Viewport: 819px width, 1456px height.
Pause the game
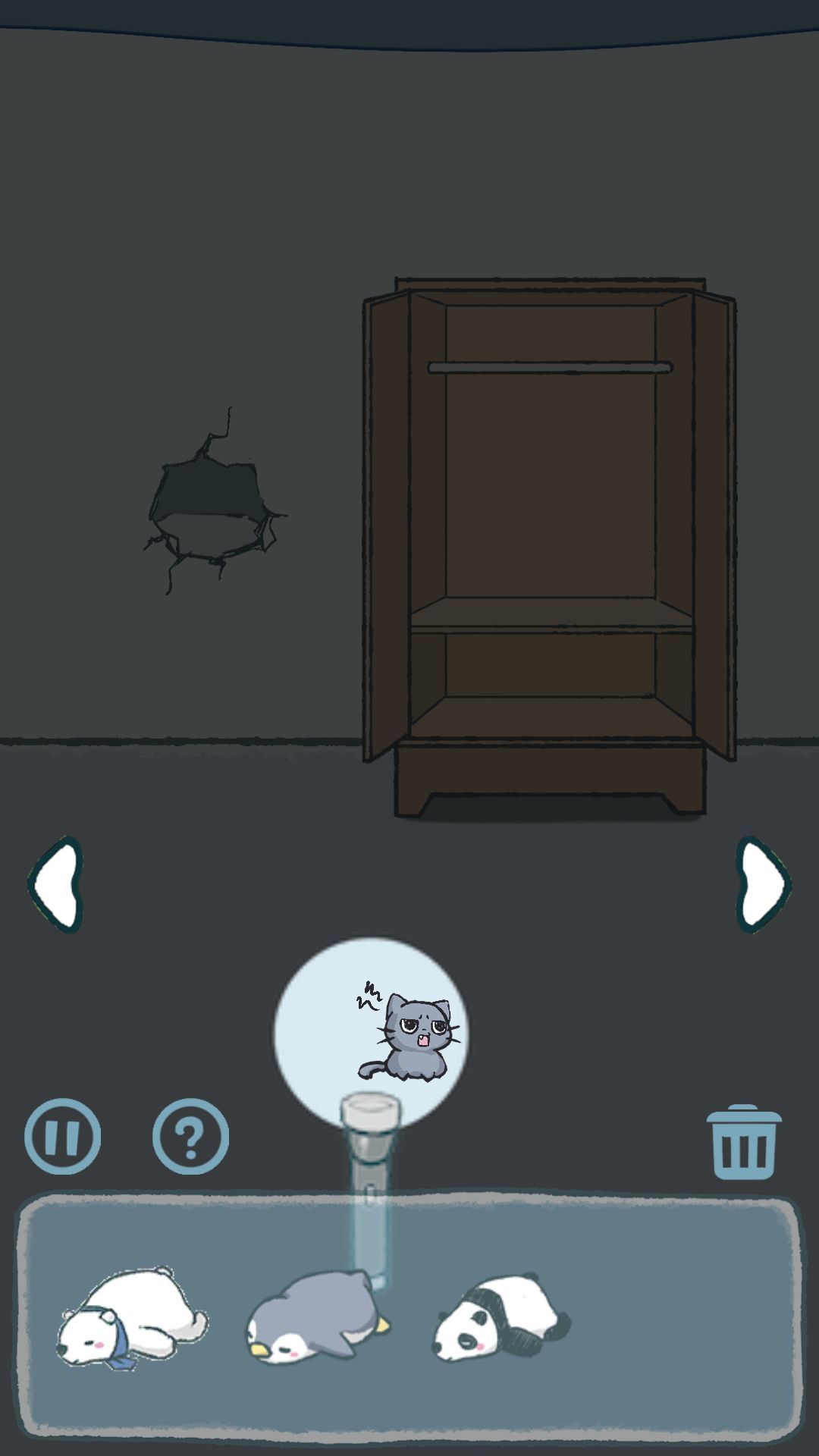click(x=62, y=1136)
